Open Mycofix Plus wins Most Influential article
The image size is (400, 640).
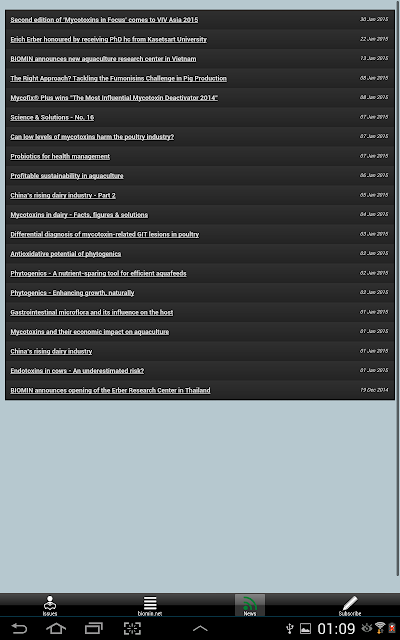114,98
